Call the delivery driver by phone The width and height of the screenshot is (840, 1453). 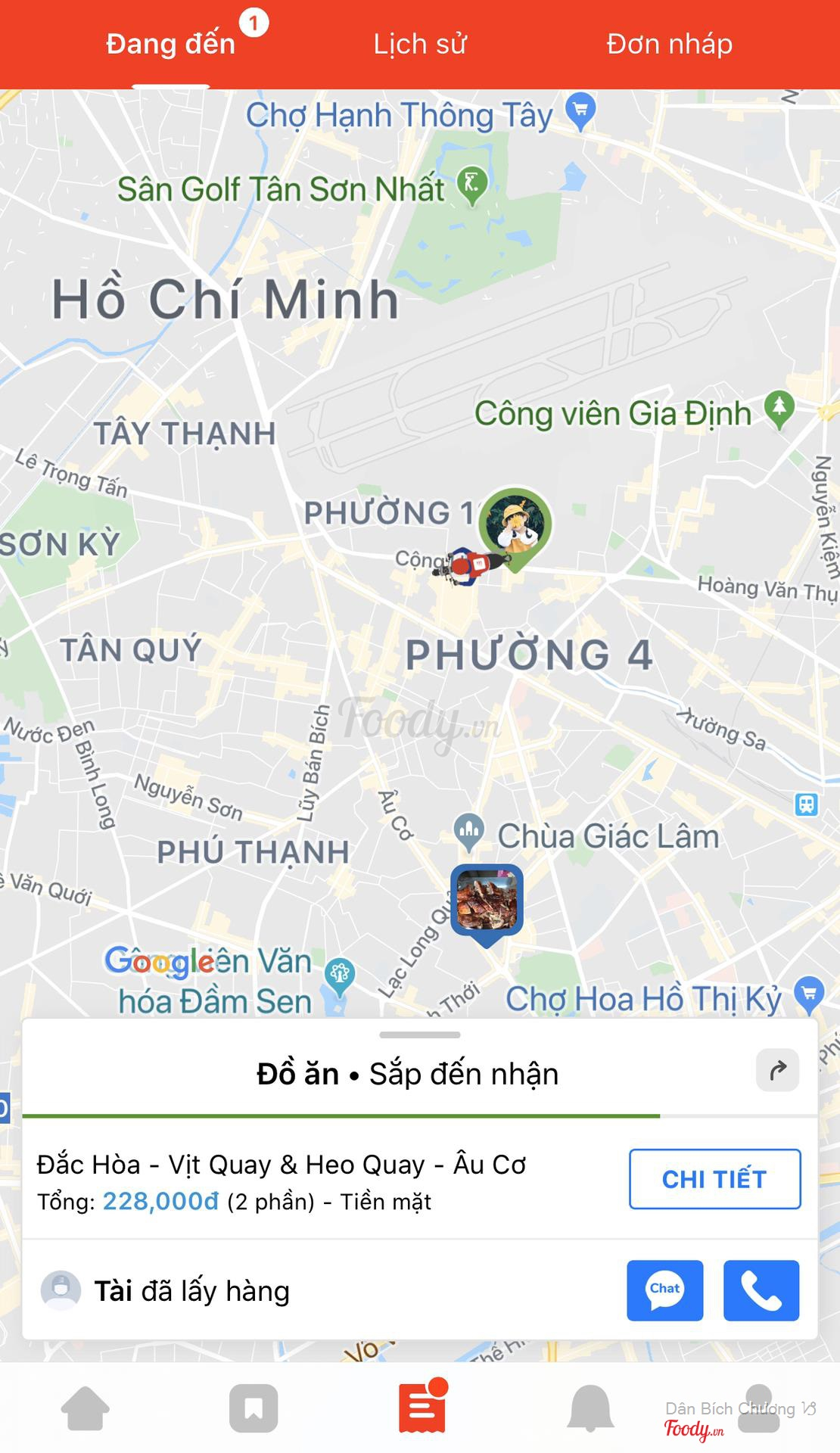(x=761, y=1290)
